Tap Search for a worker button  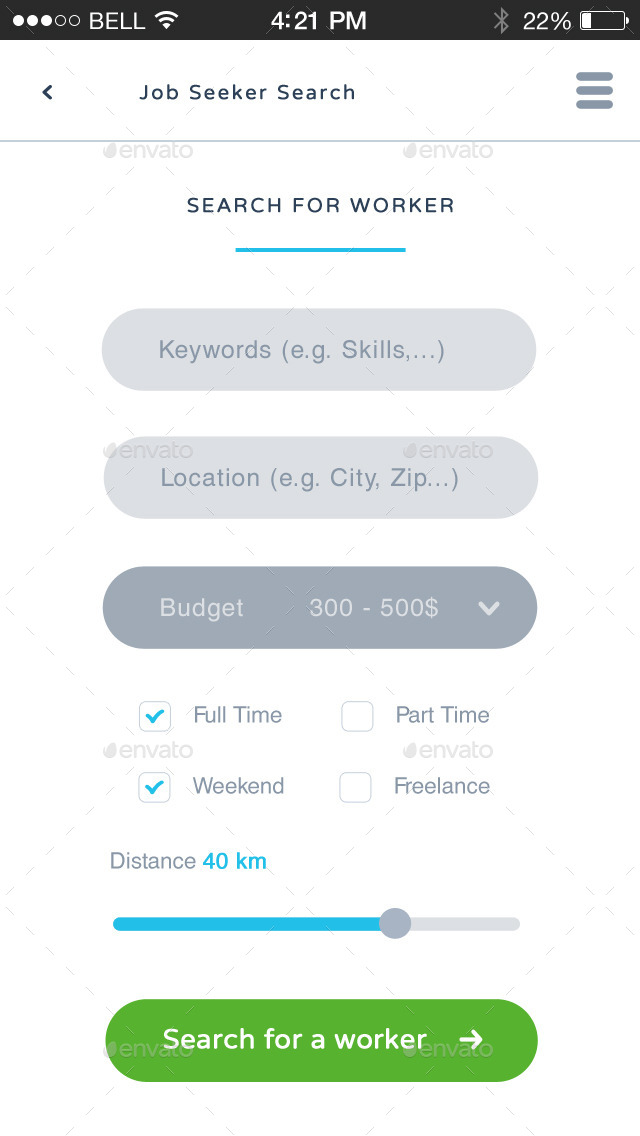[321, 1040]
